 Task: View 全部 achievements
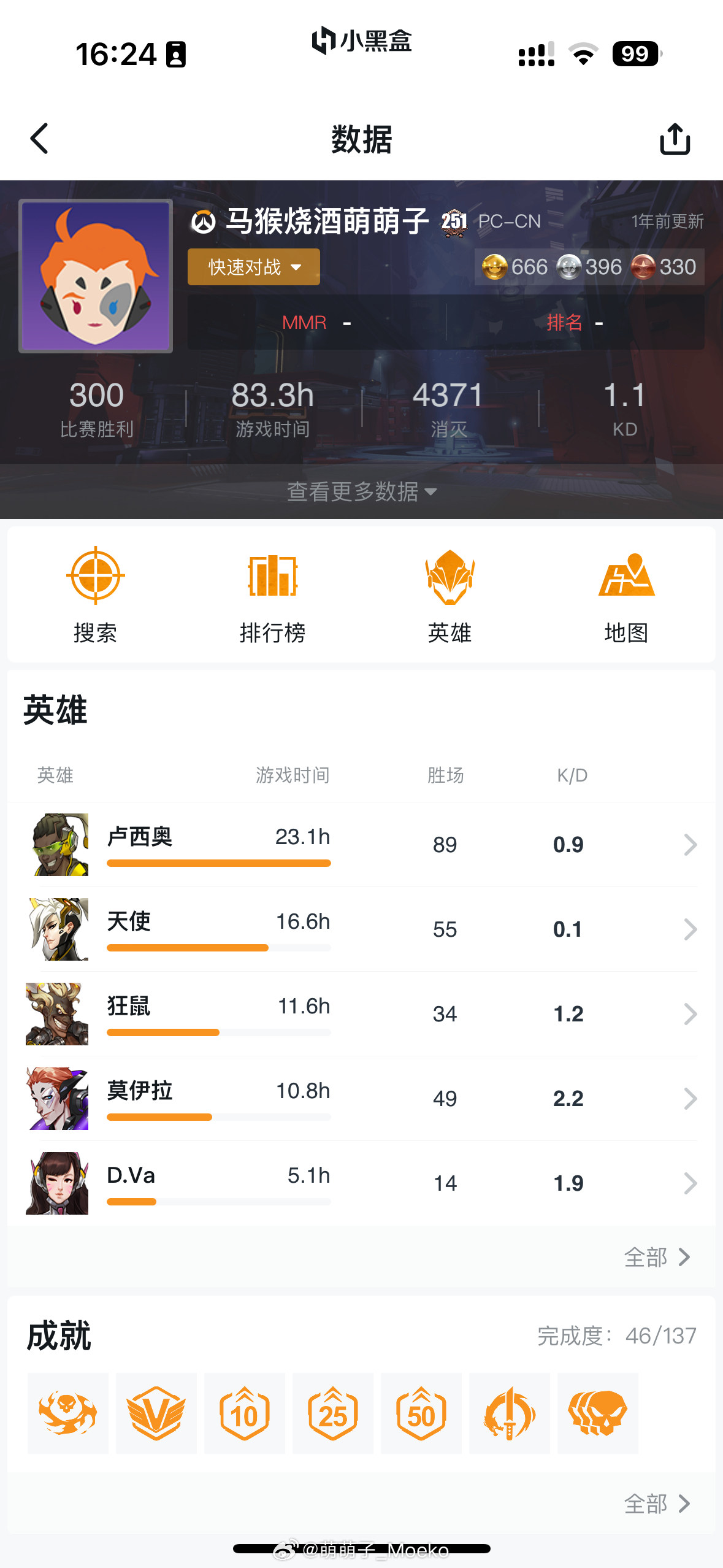(657, 1504)
